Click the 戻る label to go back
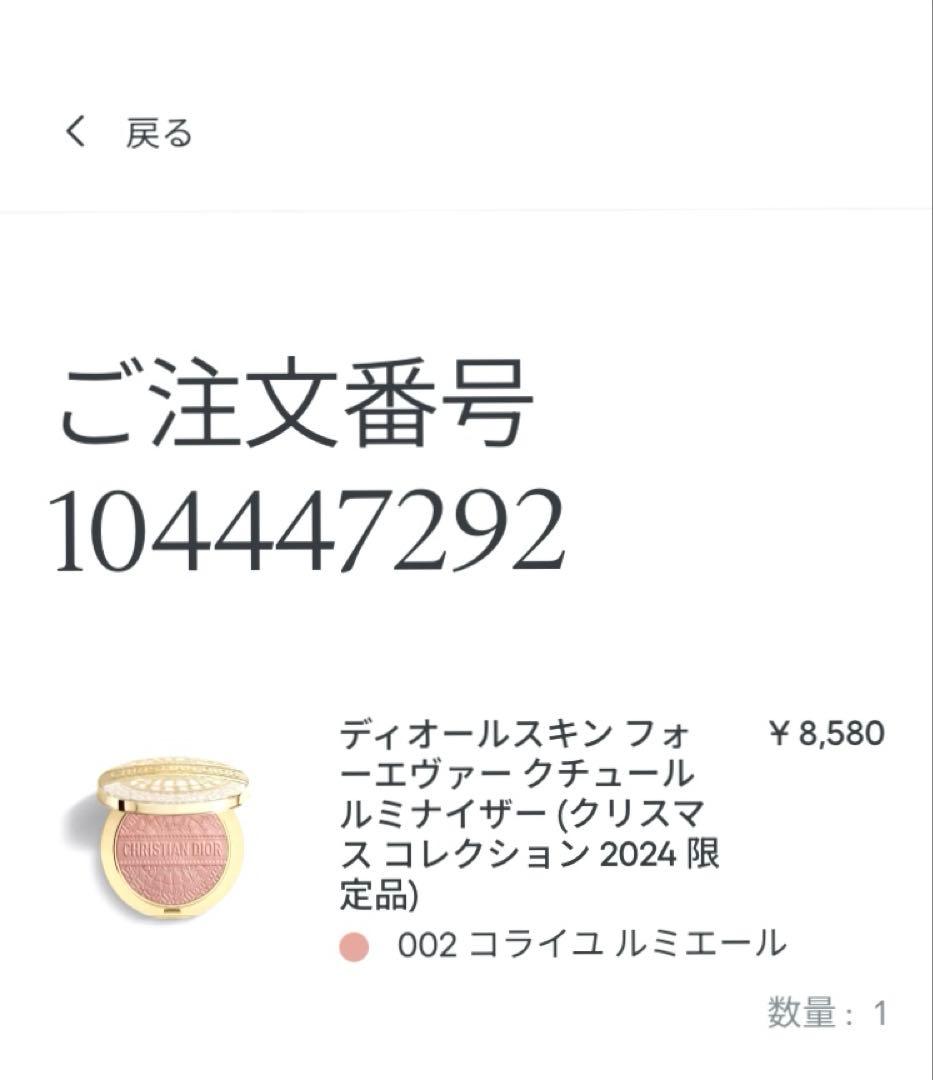 [x=157, y=129]
